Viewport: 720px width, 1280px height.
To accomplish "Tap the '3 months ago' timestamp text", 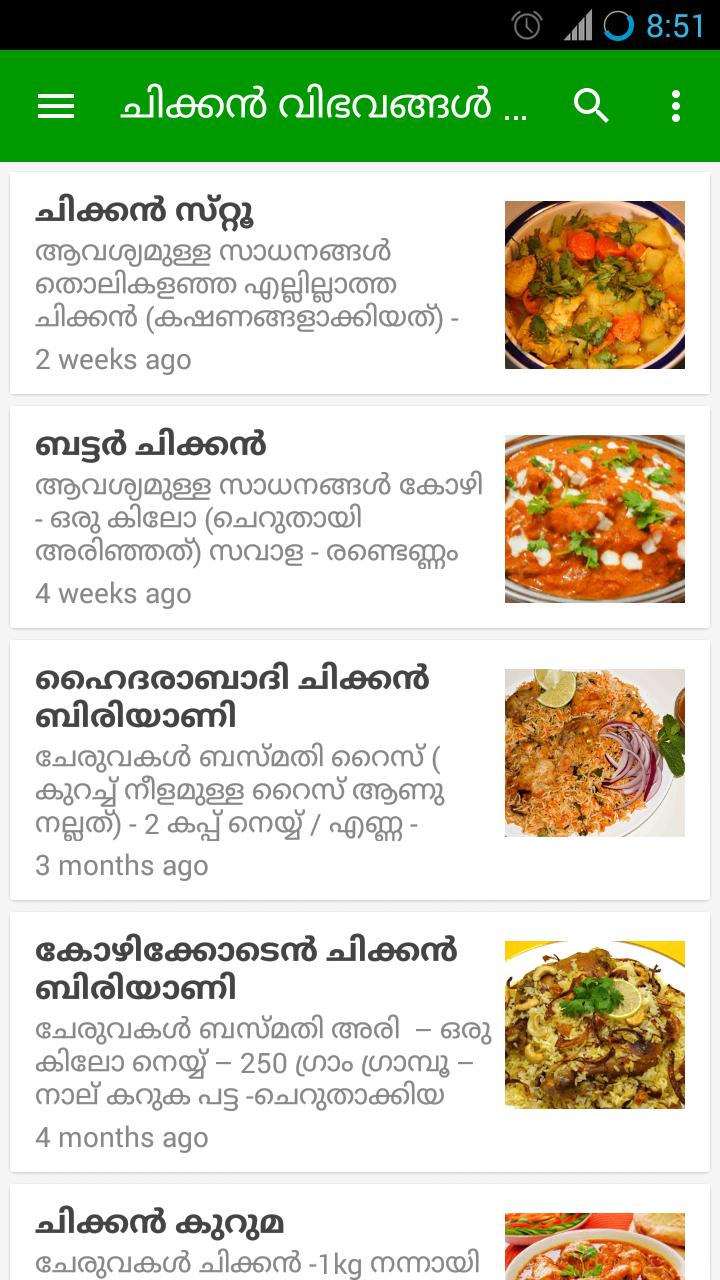I will pos(121,866).
